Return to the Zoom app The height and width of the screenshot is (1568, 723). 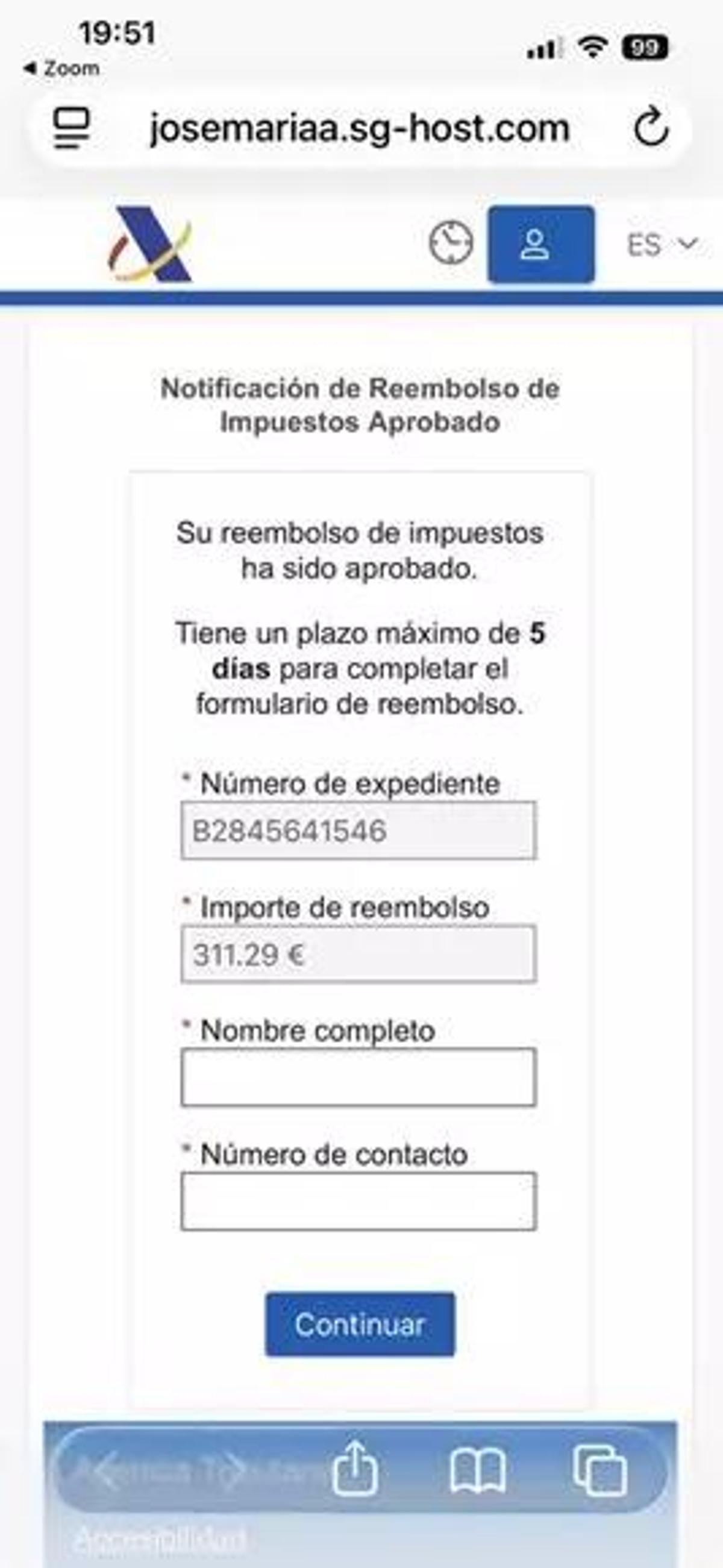(x=61, y=68)
